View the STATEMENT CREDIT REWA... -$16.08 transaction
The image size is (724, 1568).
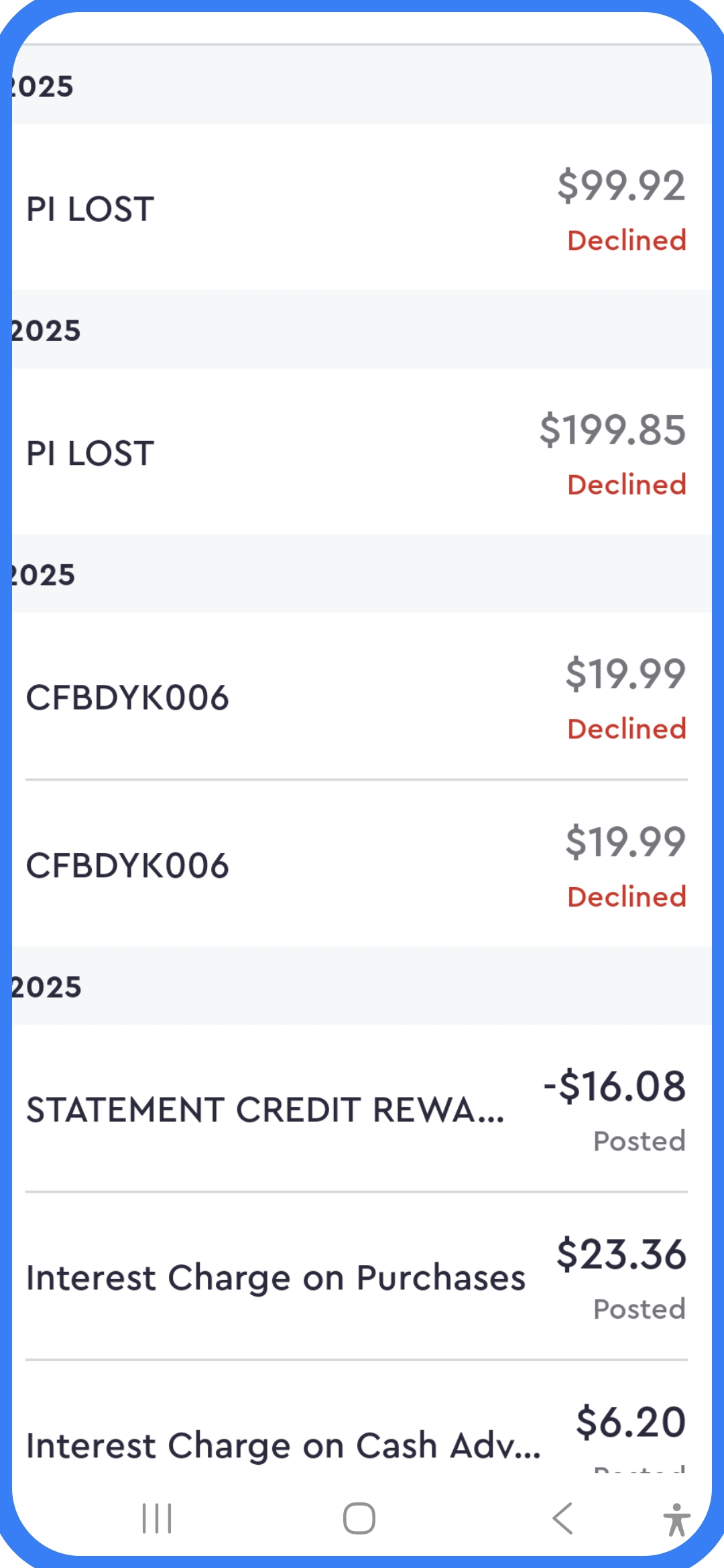(362, 1108)
